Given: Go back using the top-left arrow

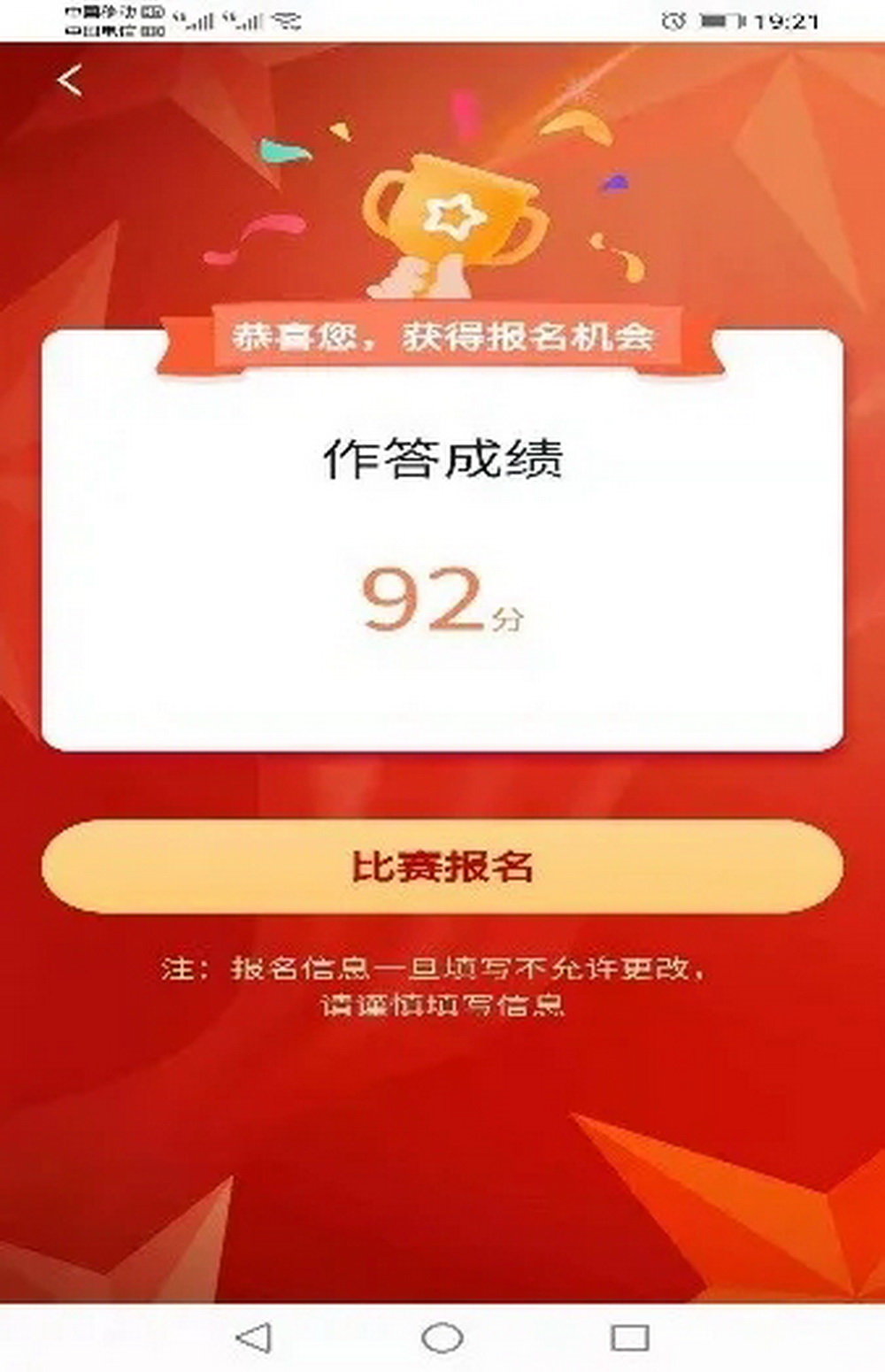Looking at the screenshot, I should (x=69, y=81).
